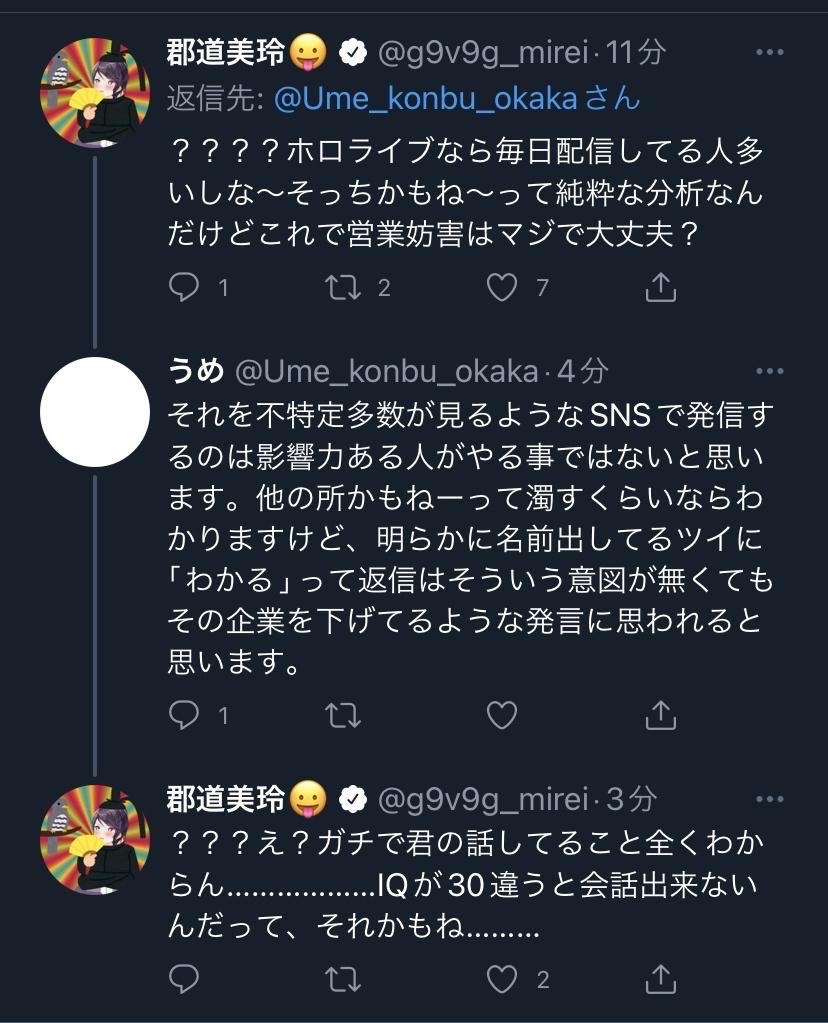828x1023 pixels.
Task: Open うめ's profile avatar
Action: (94, 411)
